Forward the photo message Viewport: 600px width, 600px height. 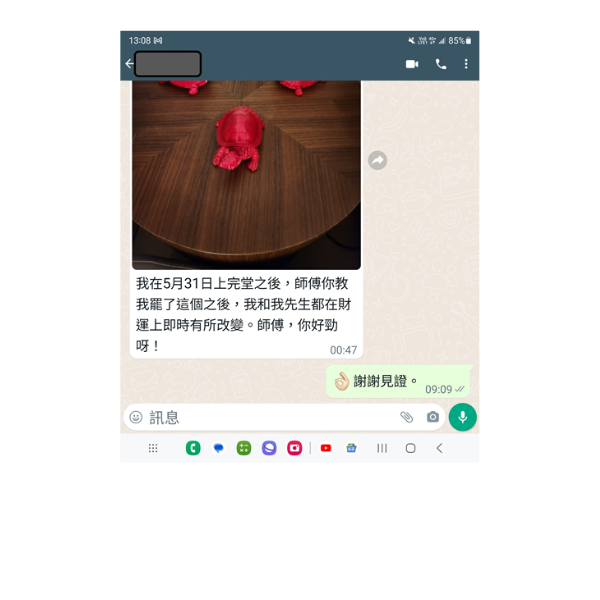[x=377, y=160]
